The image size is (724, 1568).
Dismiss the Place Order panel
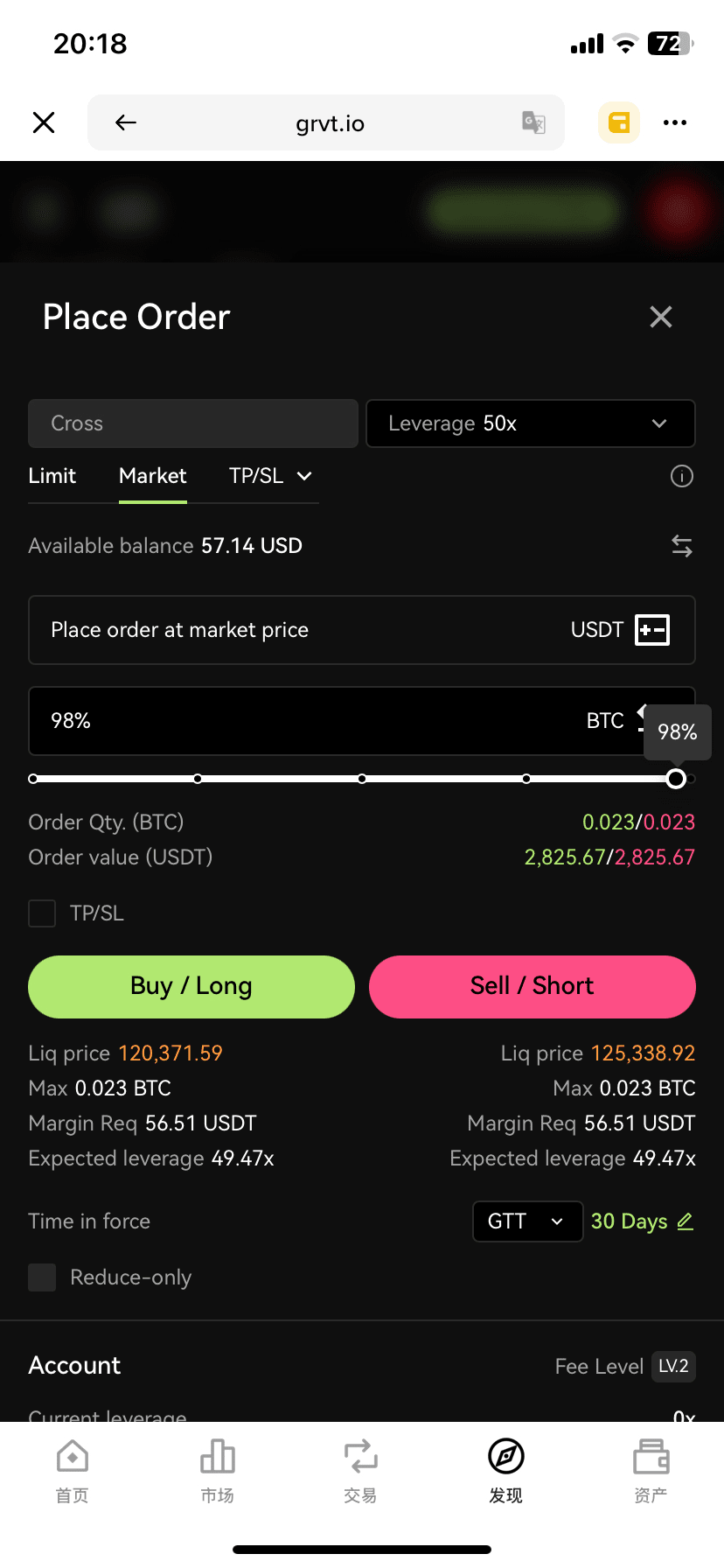[x=661, y=317]
